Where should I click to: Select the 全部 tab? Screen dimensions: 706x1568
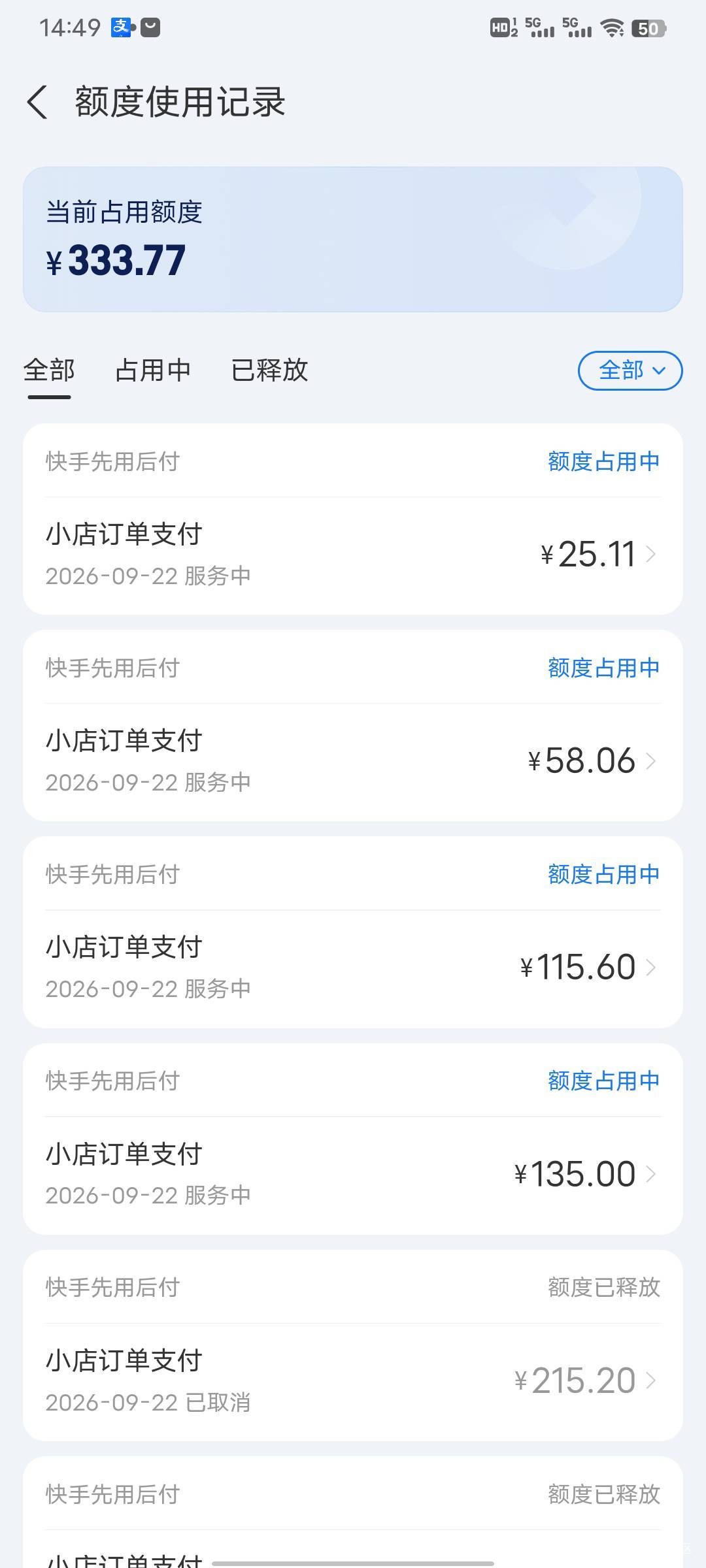49,370
